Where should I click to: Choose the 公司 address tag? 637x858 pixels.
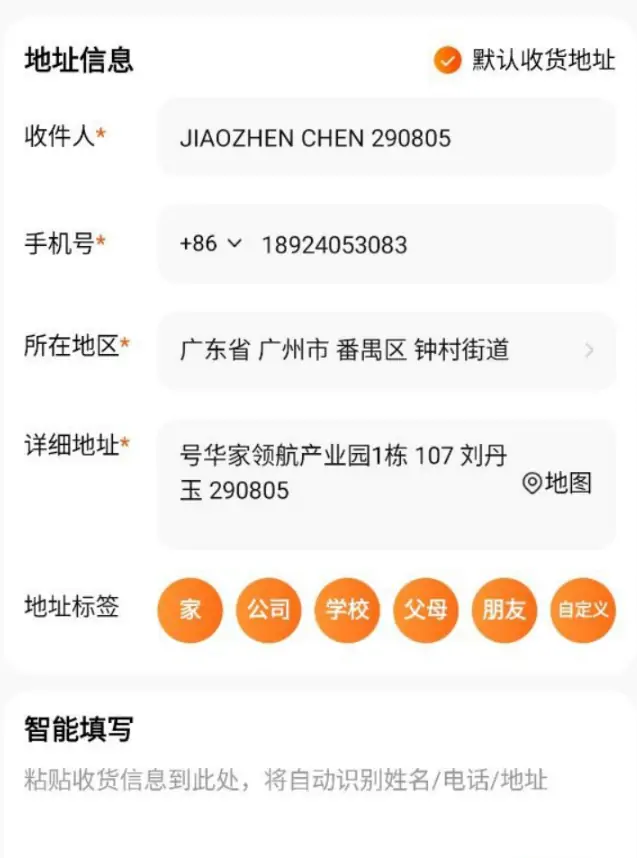click(x=268, y=609)
